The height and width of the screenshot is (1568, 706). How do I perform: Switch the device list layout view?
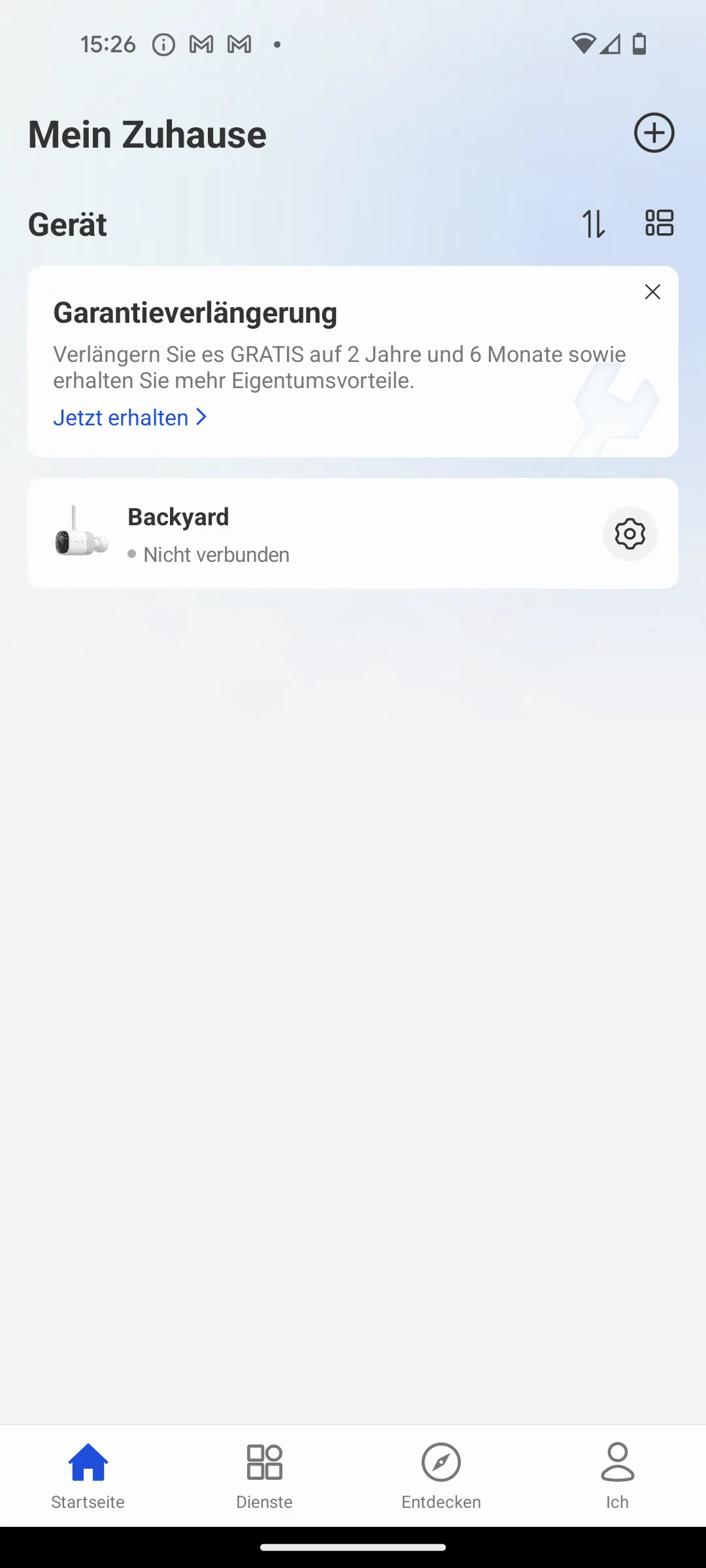coord(659,223)
